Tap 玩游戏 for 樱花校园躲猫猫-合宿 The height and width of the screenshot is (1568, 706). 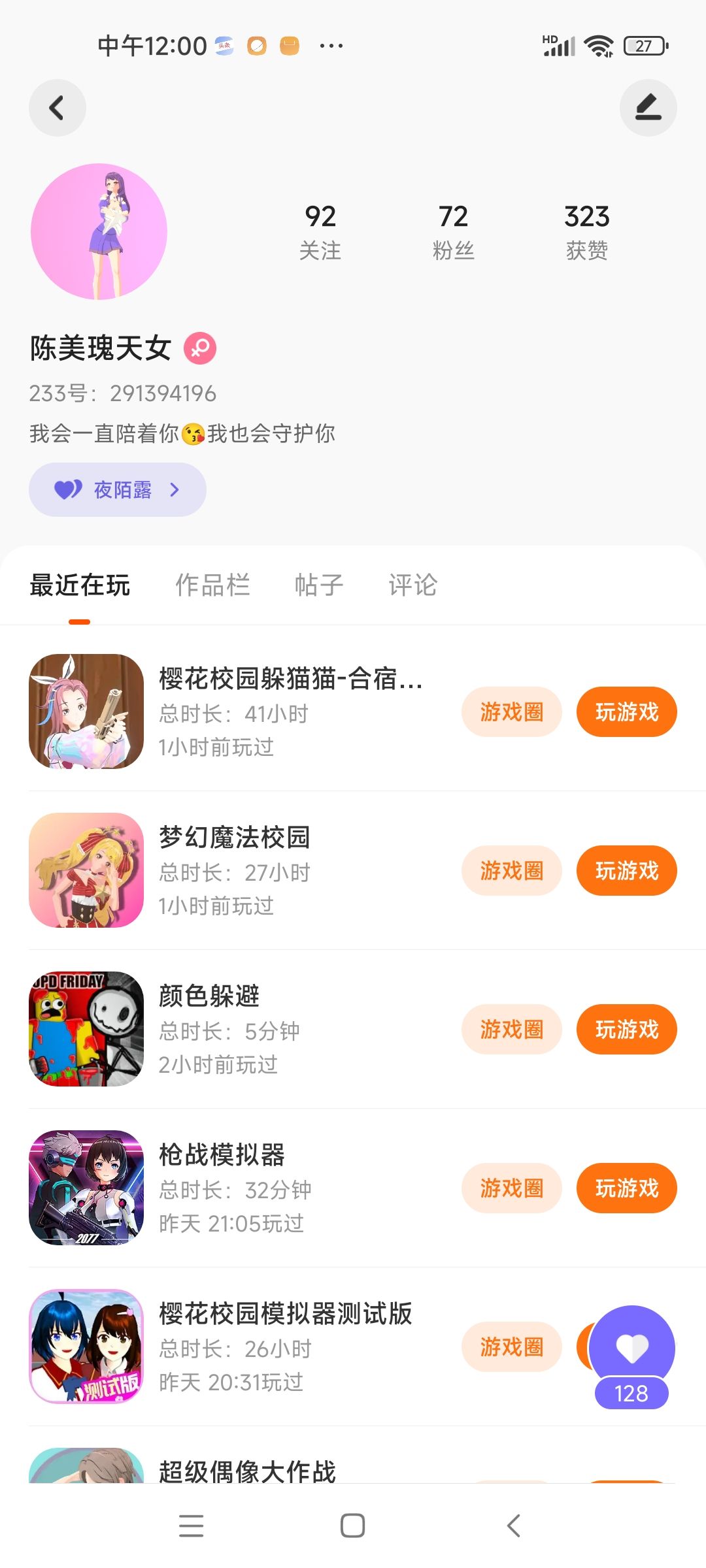coord(626,711)
